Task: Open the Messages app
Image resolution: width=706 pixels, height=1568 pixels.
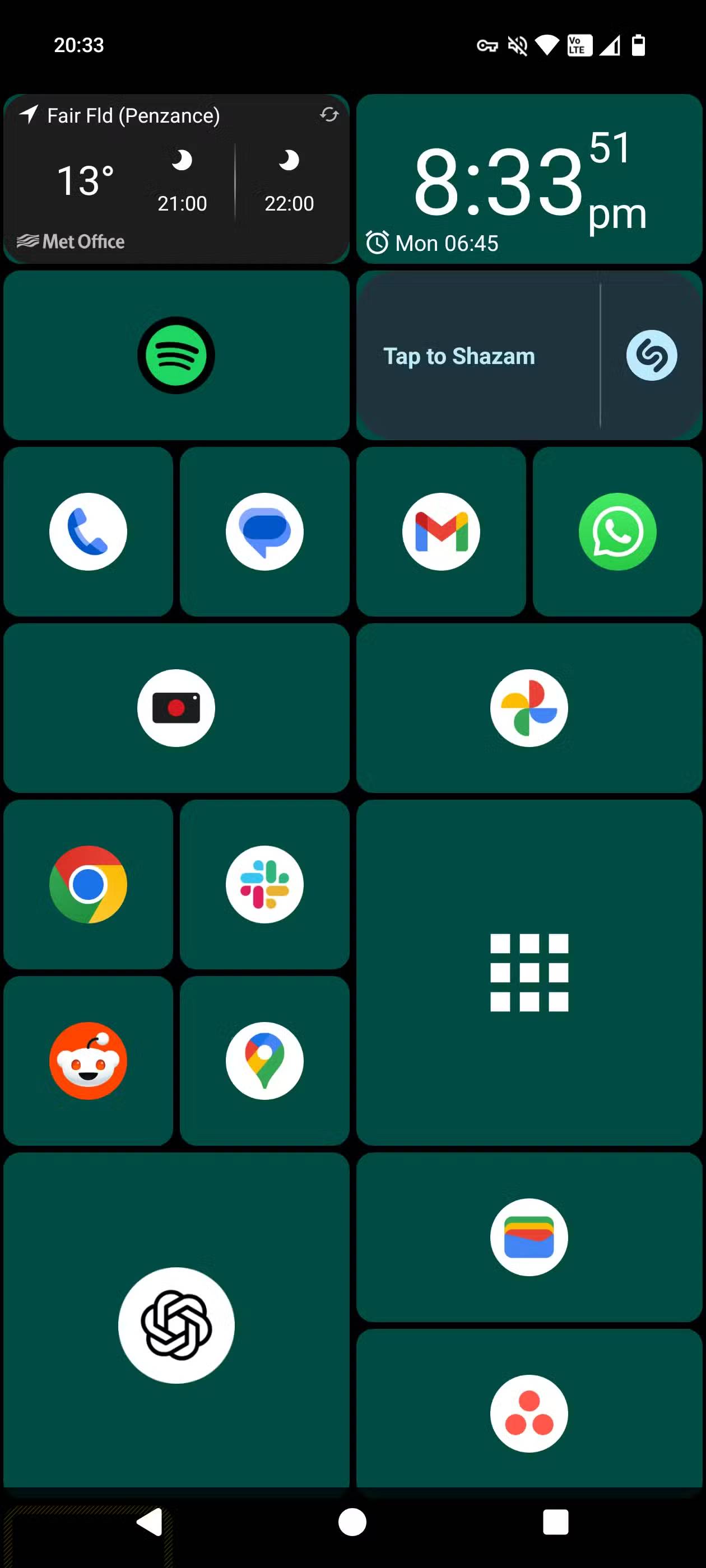Action: coord(264,531)
